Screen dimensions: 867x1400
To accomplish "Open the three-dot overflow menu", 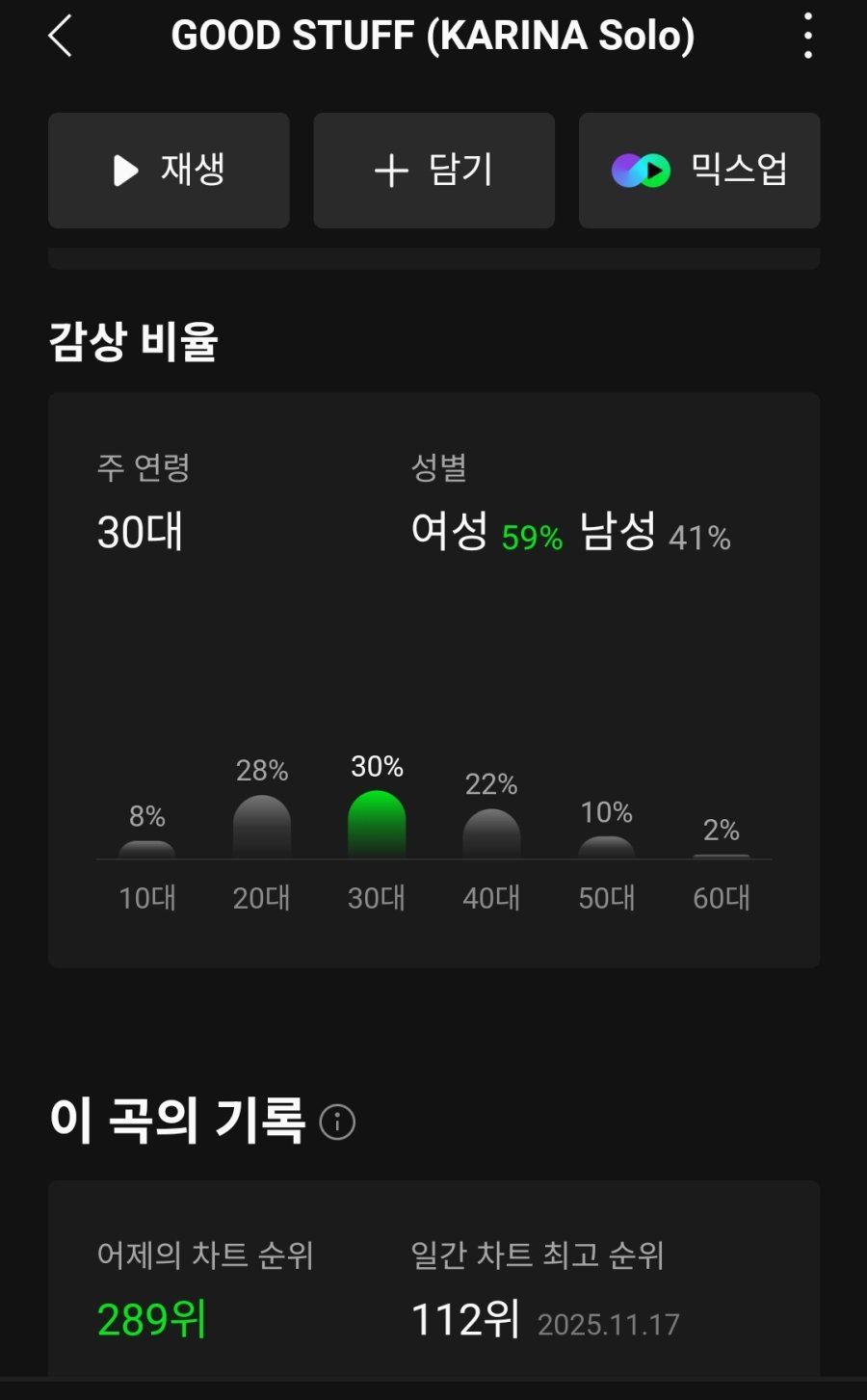I will click(x=807, y=37).
